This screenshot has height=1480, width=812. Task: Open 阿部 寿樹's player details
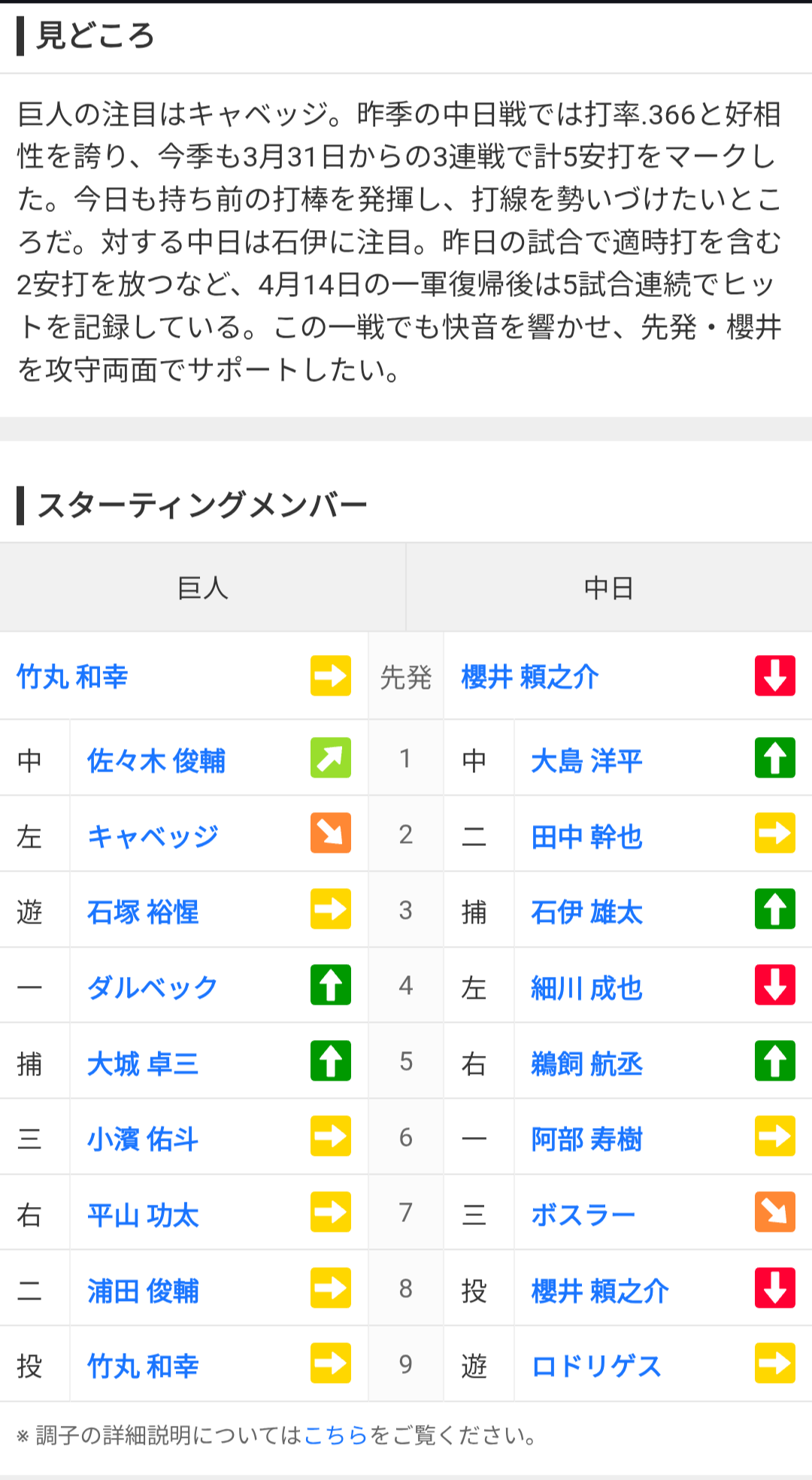click(586, 1139)
